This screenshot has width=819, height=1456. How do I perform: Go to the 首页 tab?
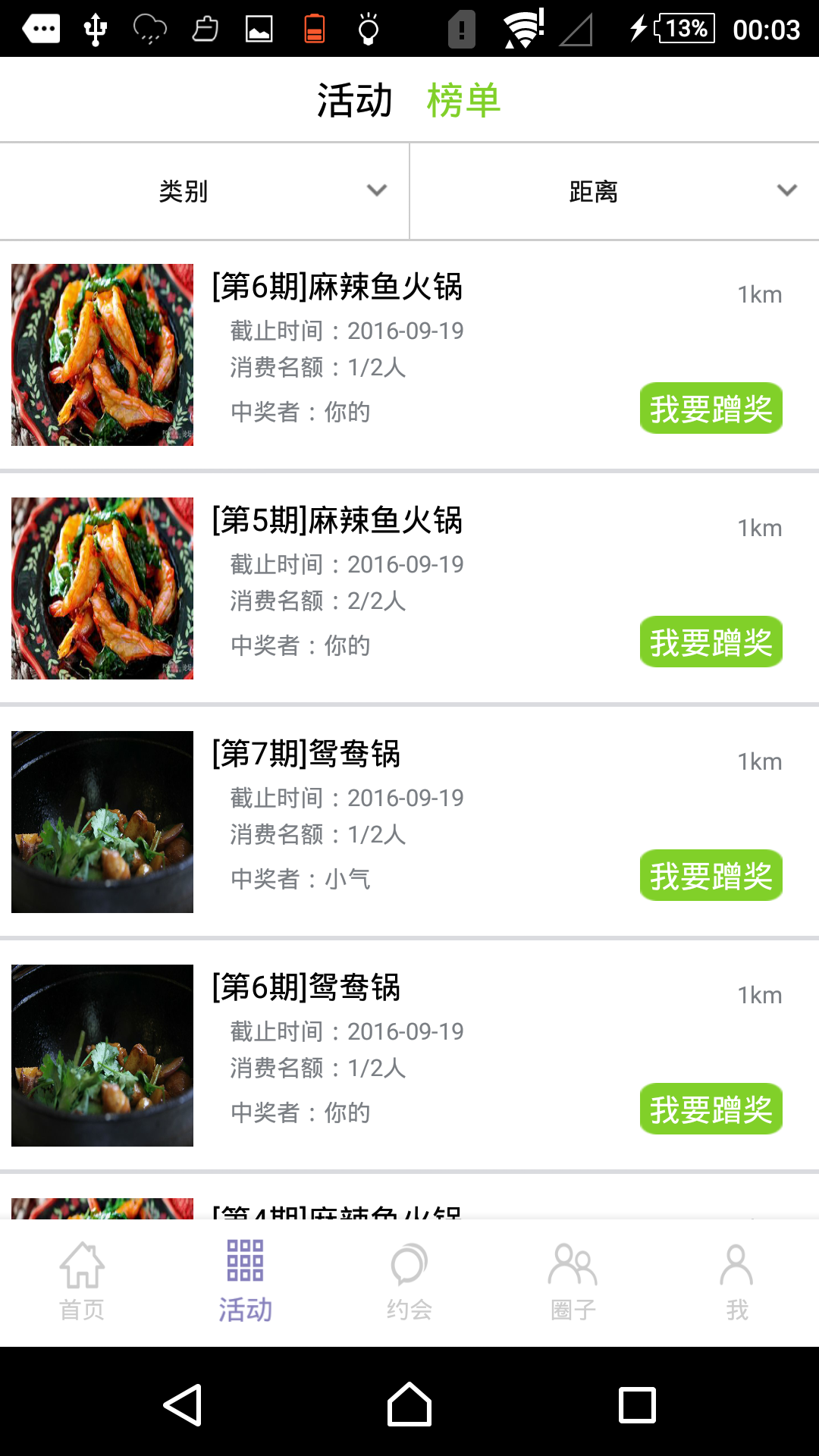pyautogui.click(x=82, y=1282)
